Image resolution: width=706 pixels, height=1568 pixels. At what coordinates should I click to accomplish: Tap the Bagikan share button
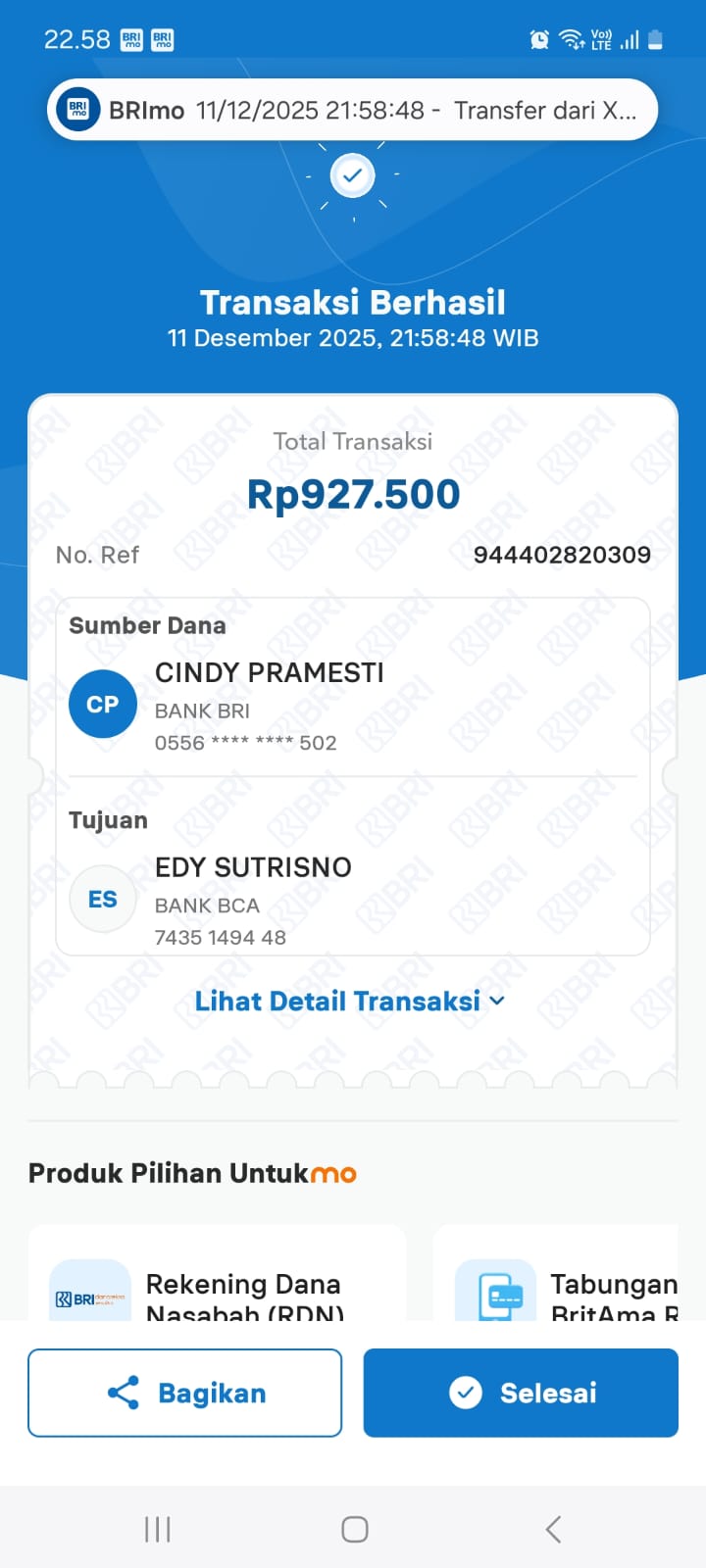click(x=184, y=1393)
